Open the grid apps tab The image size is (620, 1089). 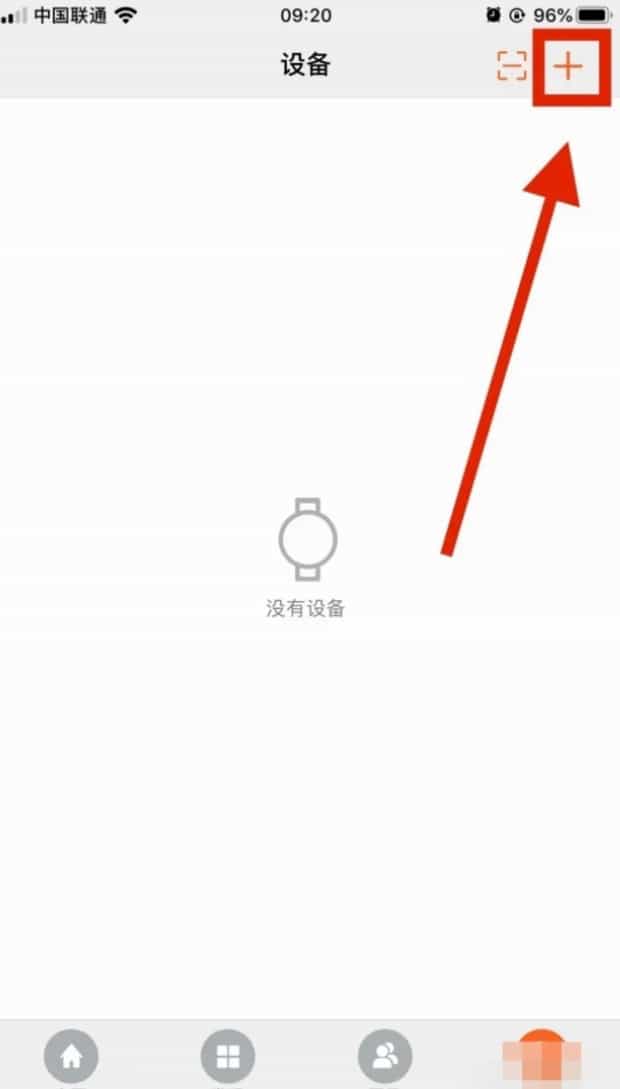(x=228, y=1056)
